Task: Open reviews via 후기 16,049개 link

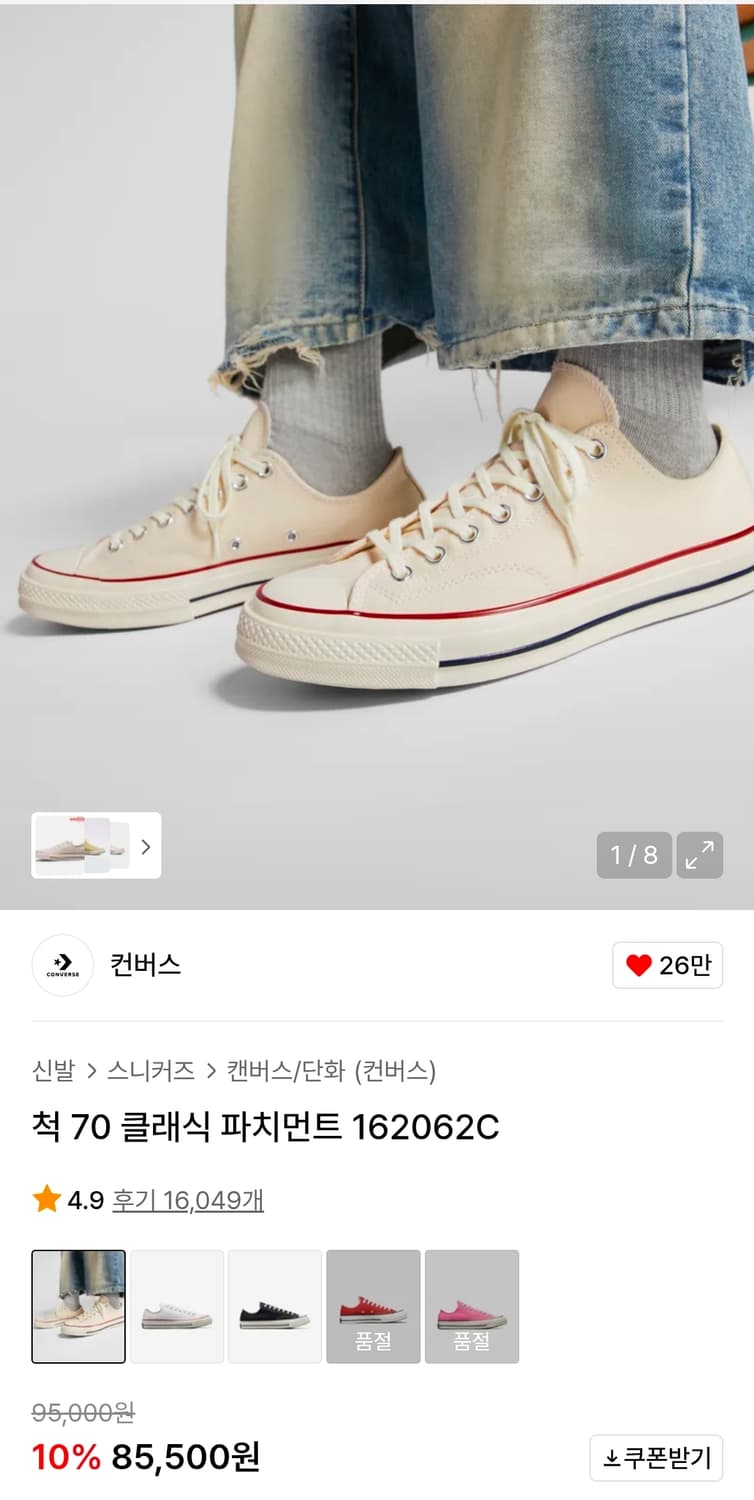Action: 186,1202
